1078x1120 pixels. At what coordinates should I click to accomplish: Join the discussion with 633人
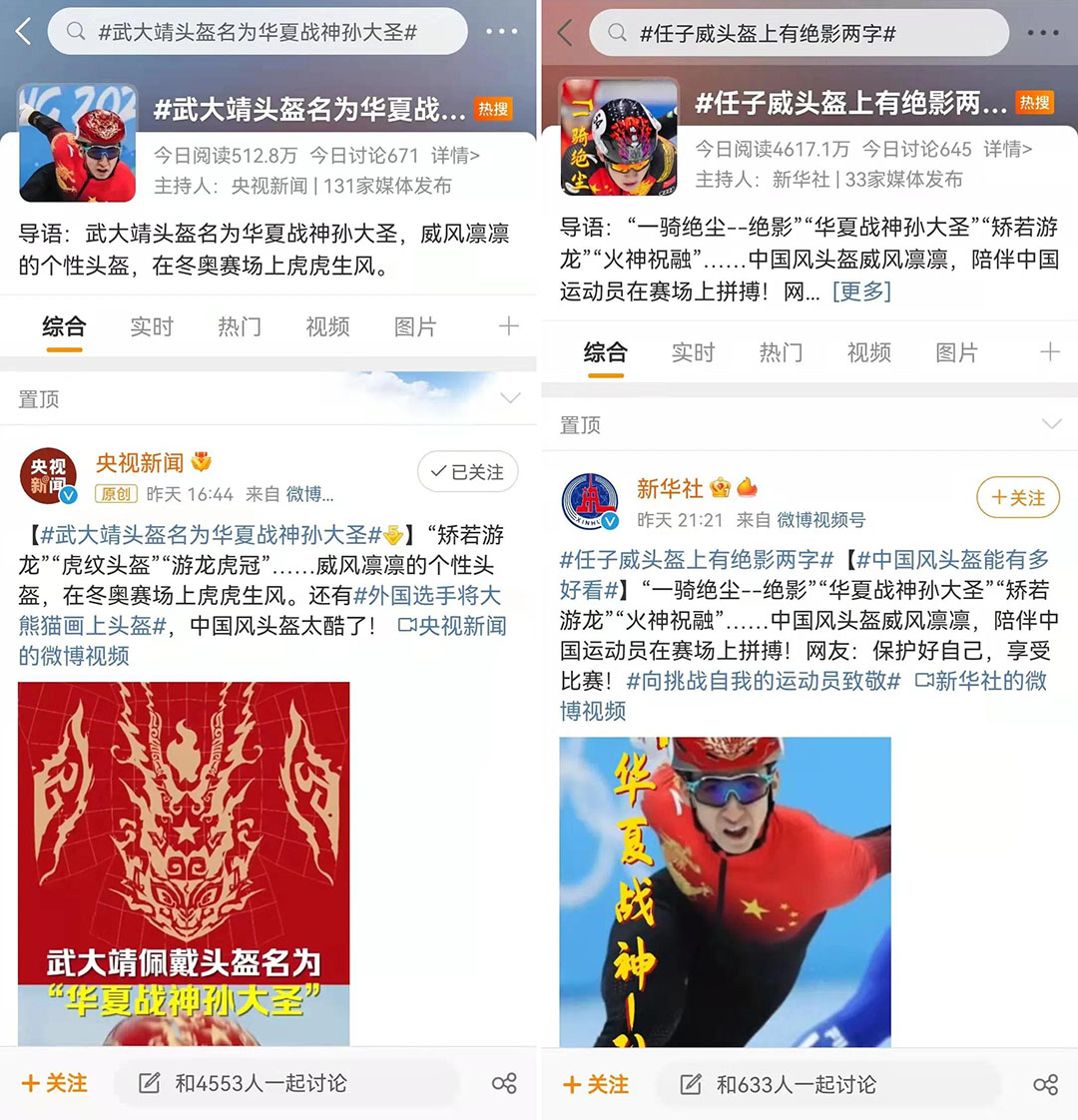point(796,1085)
